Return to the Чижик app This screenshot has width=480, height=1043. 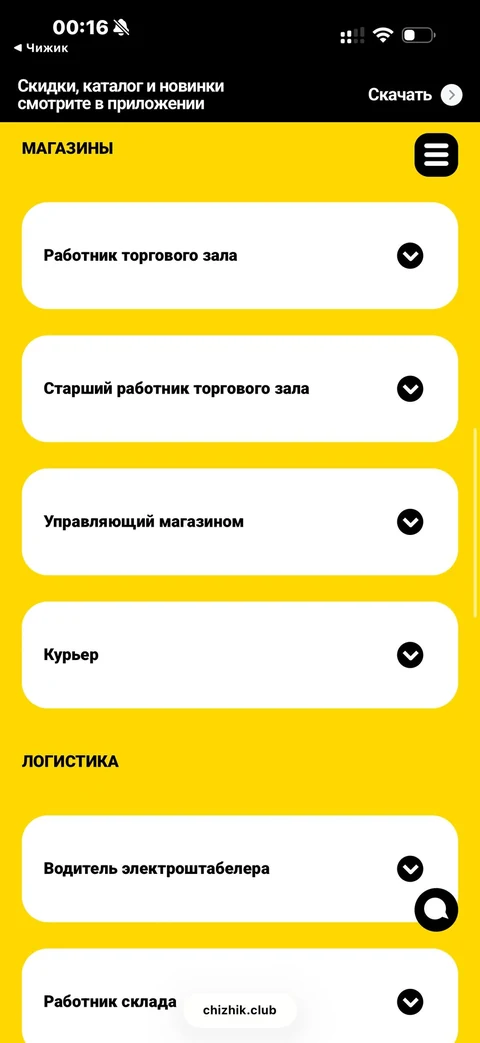click(x=41, y=48)
